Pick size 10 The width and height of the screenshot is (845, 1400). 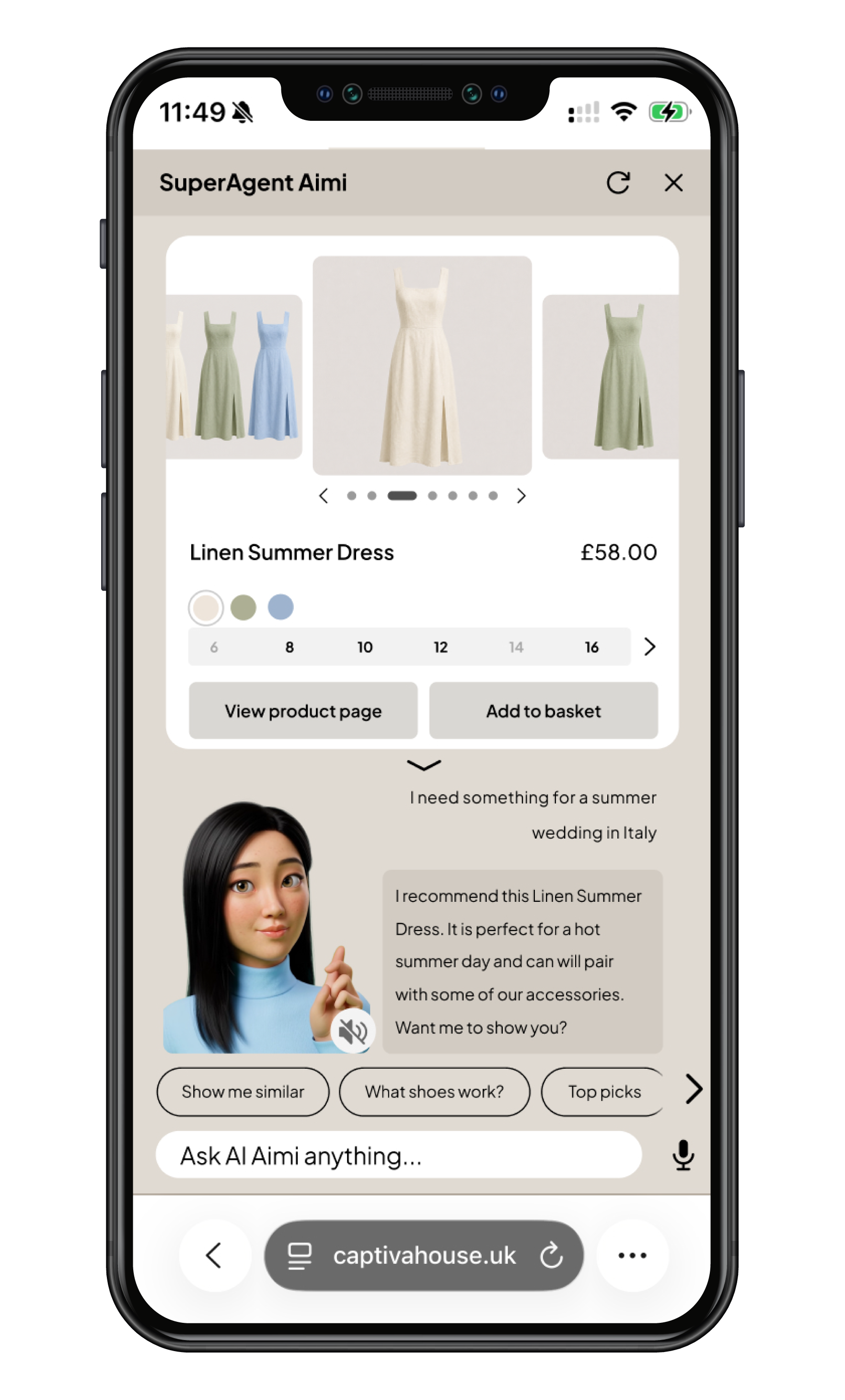(x=365, y=647)
